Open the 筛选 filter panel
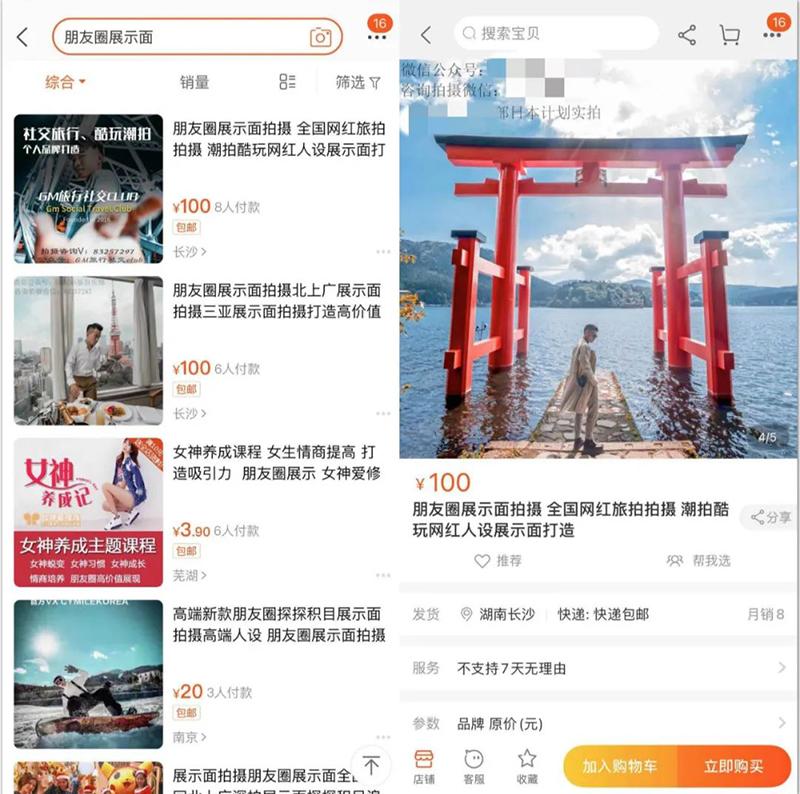 point(358,82)
